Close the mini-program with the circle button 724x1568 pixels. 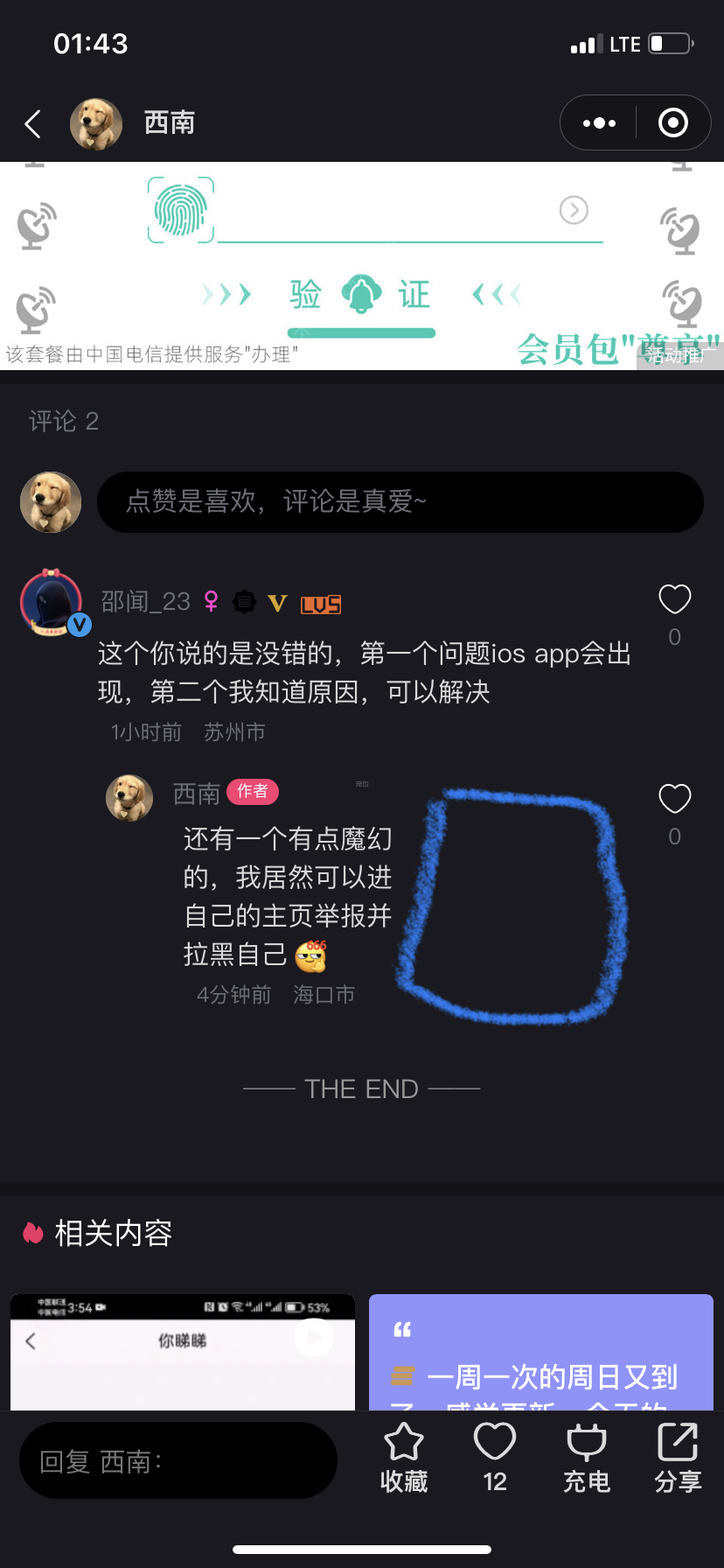coord(672,123)
